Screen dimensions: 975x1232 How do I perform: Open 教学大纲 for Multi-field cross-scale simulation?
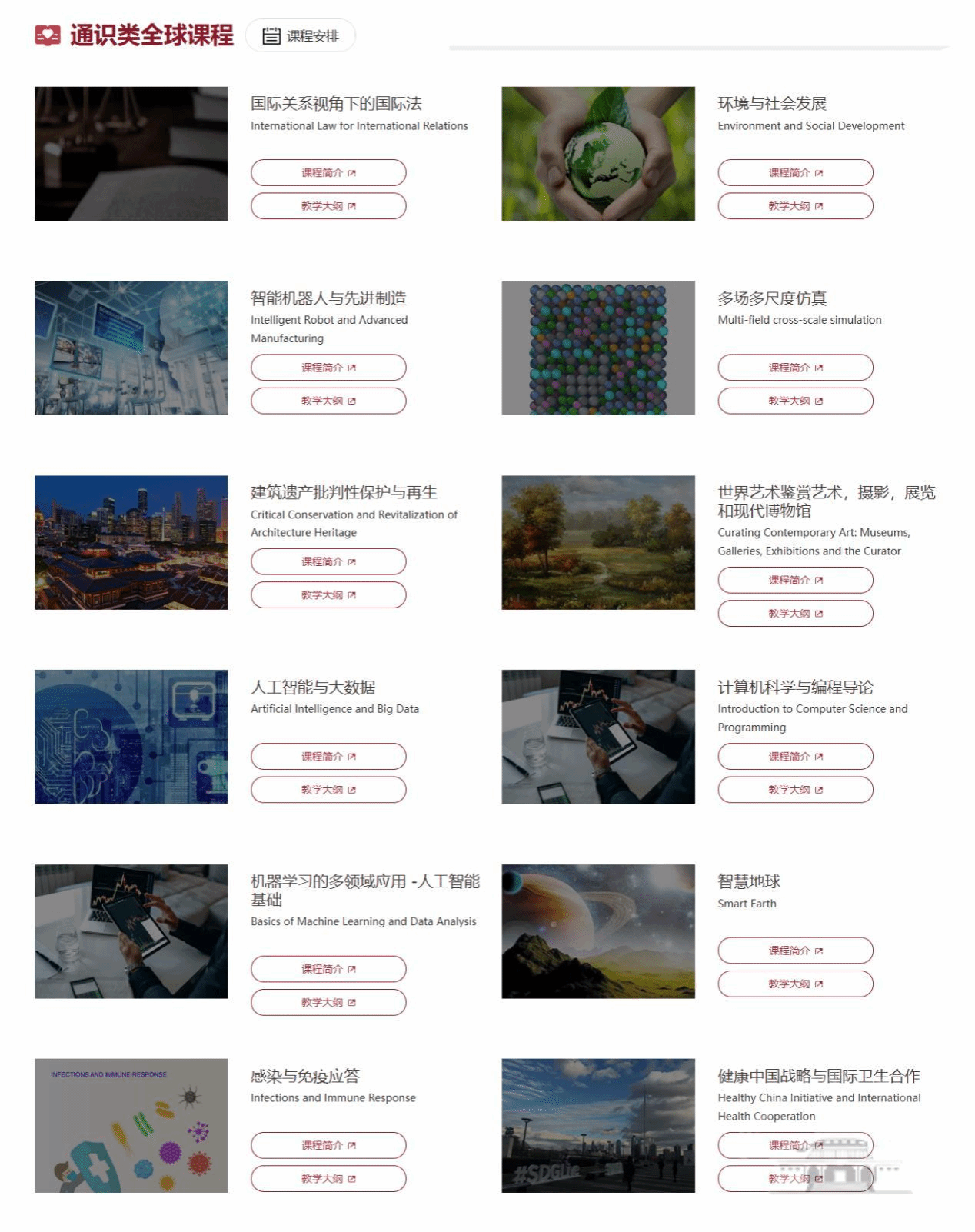(795, 401)
